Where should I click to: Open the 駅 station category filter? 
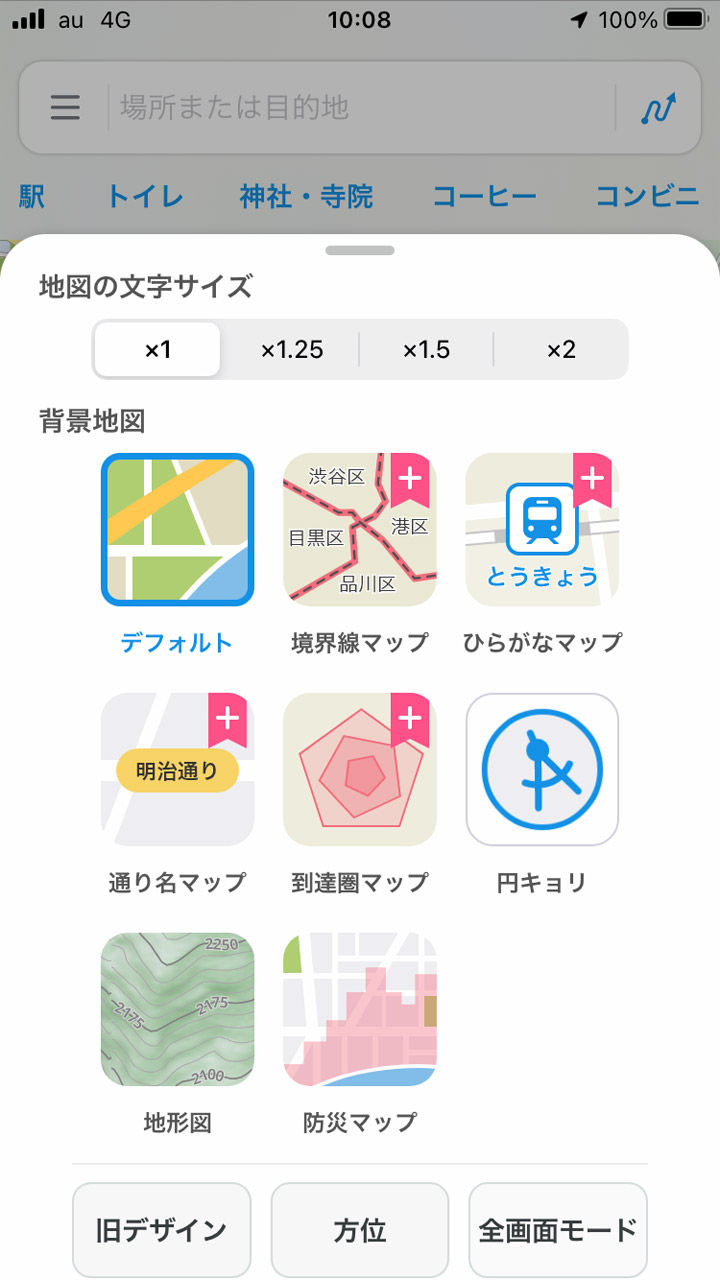tap(31, 197)
